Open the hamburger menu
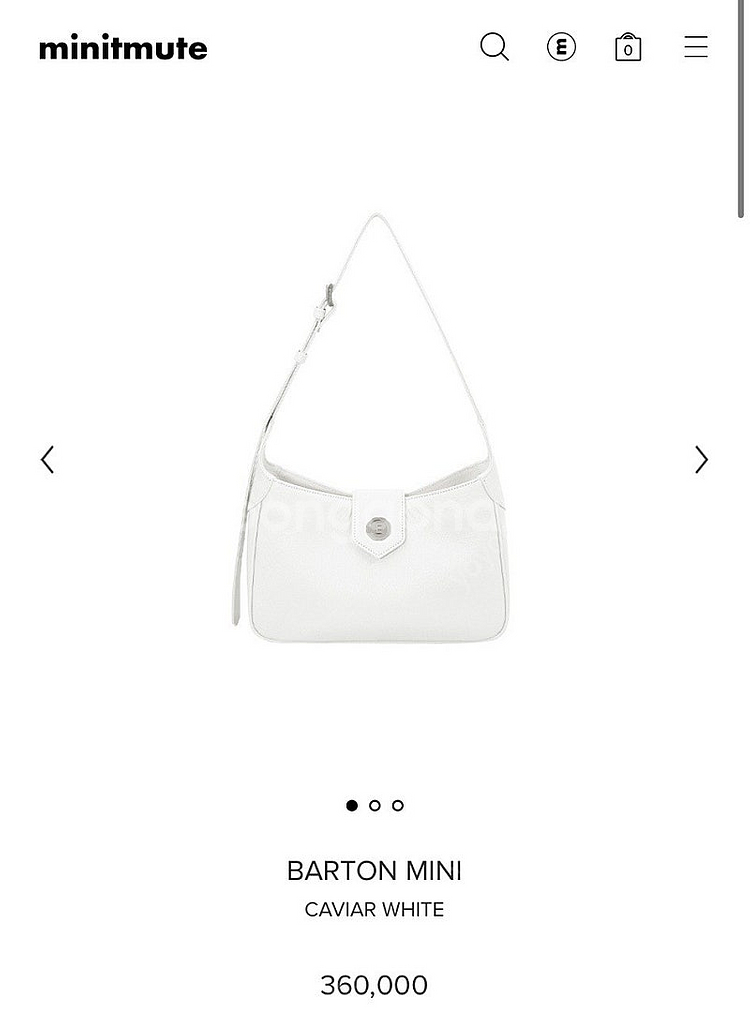The image size is (750, 1029). (696, 47)
